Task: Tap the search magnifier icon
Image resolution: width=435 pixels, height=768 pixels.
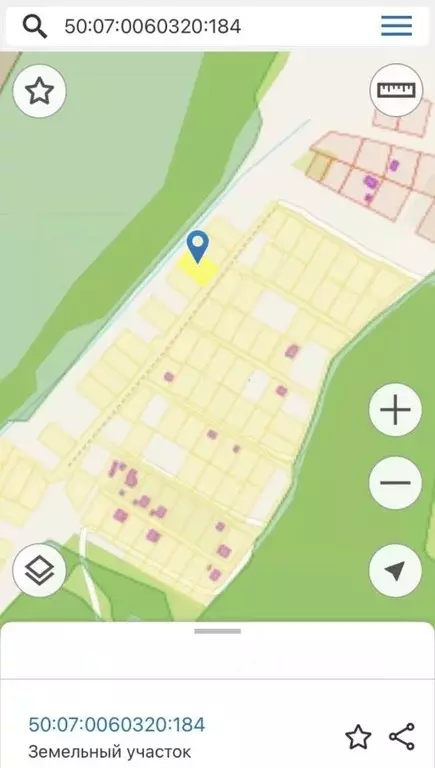Action: coord(35,26)
